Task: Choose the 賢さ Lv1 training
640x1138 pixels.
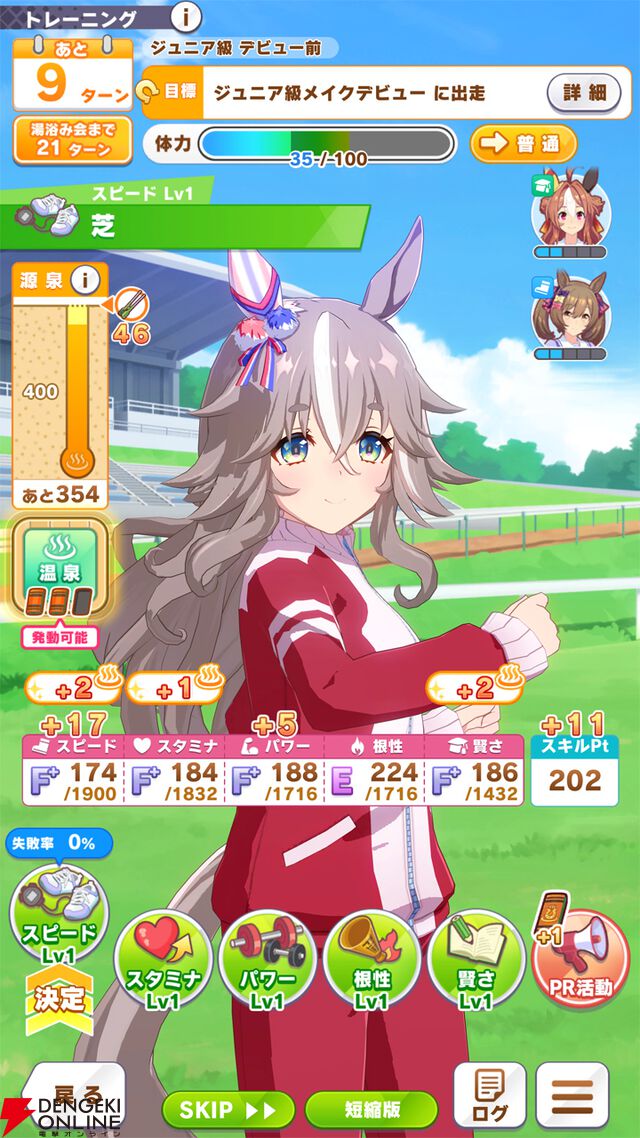Action: [475, 957]
